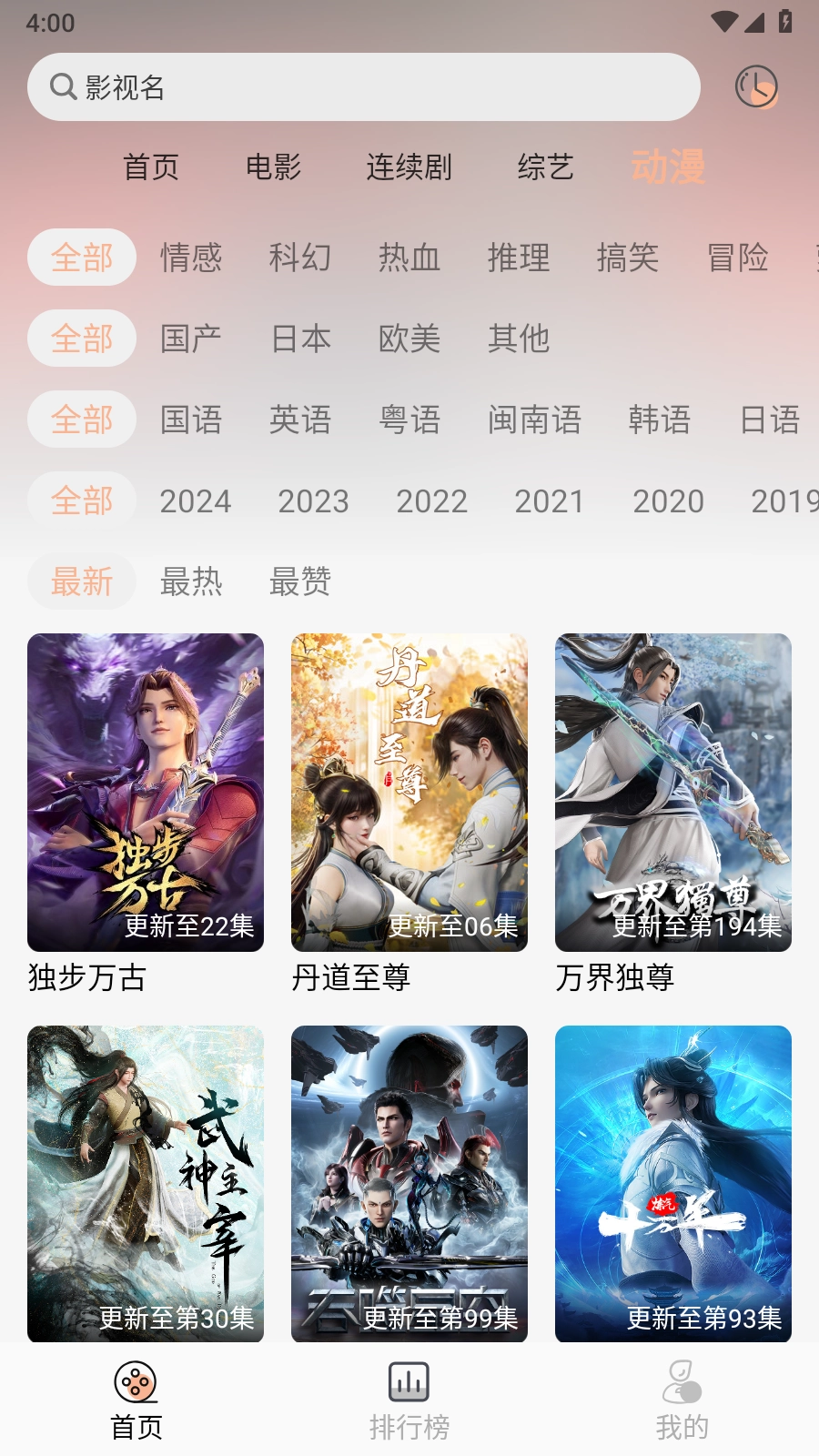The width and height of the screenshot is (819, 1456).
Task: Filter by language 粤语
Action: 409,420
